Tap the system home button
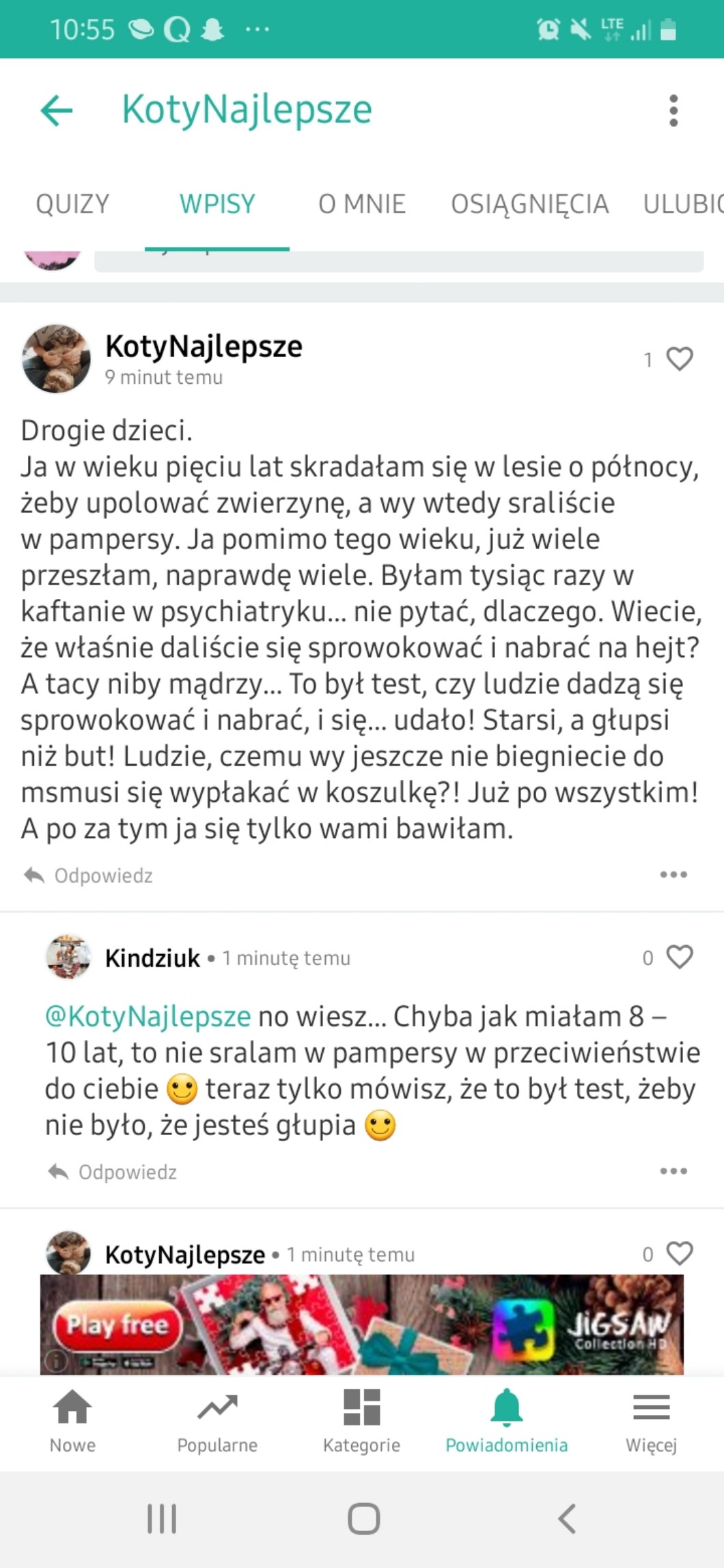 (x=363, y=1519)
